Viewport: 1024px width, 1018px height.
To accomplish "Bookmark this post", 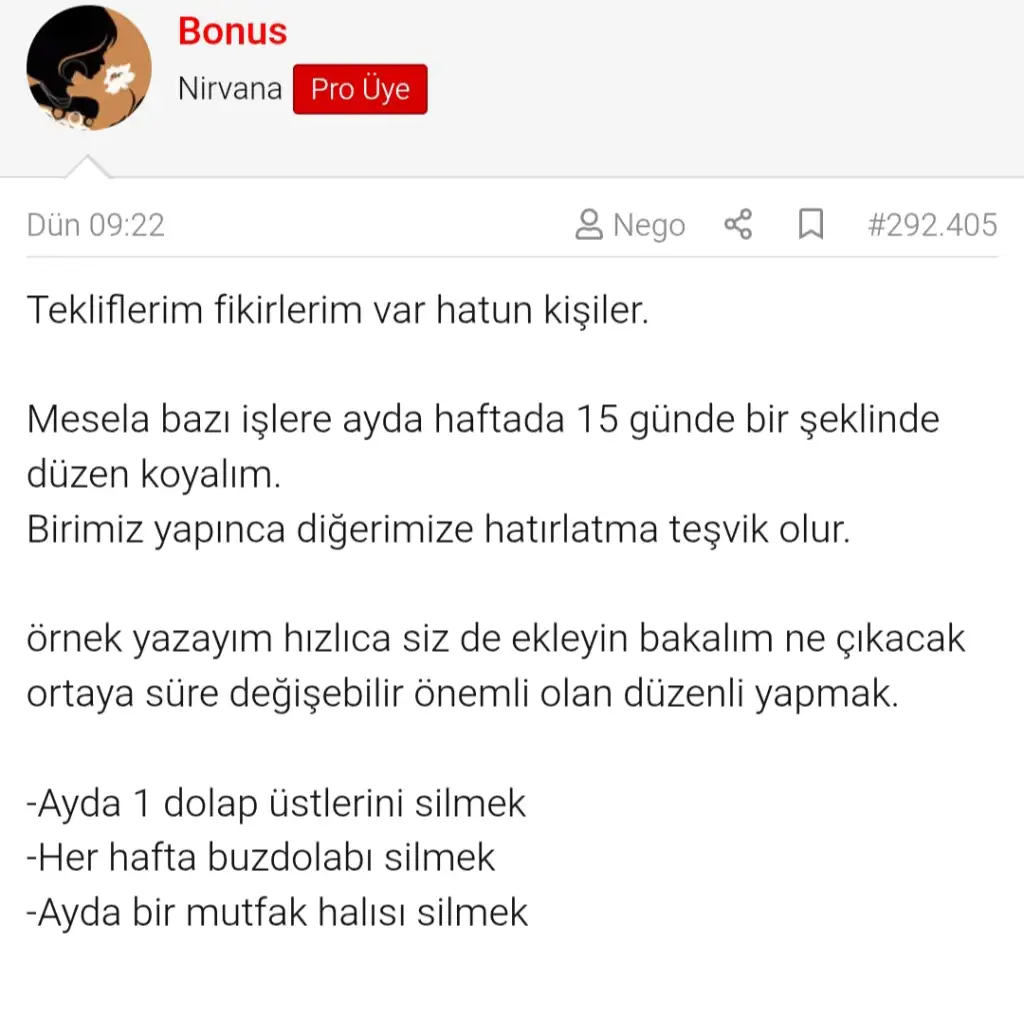I will pos(810,225).
